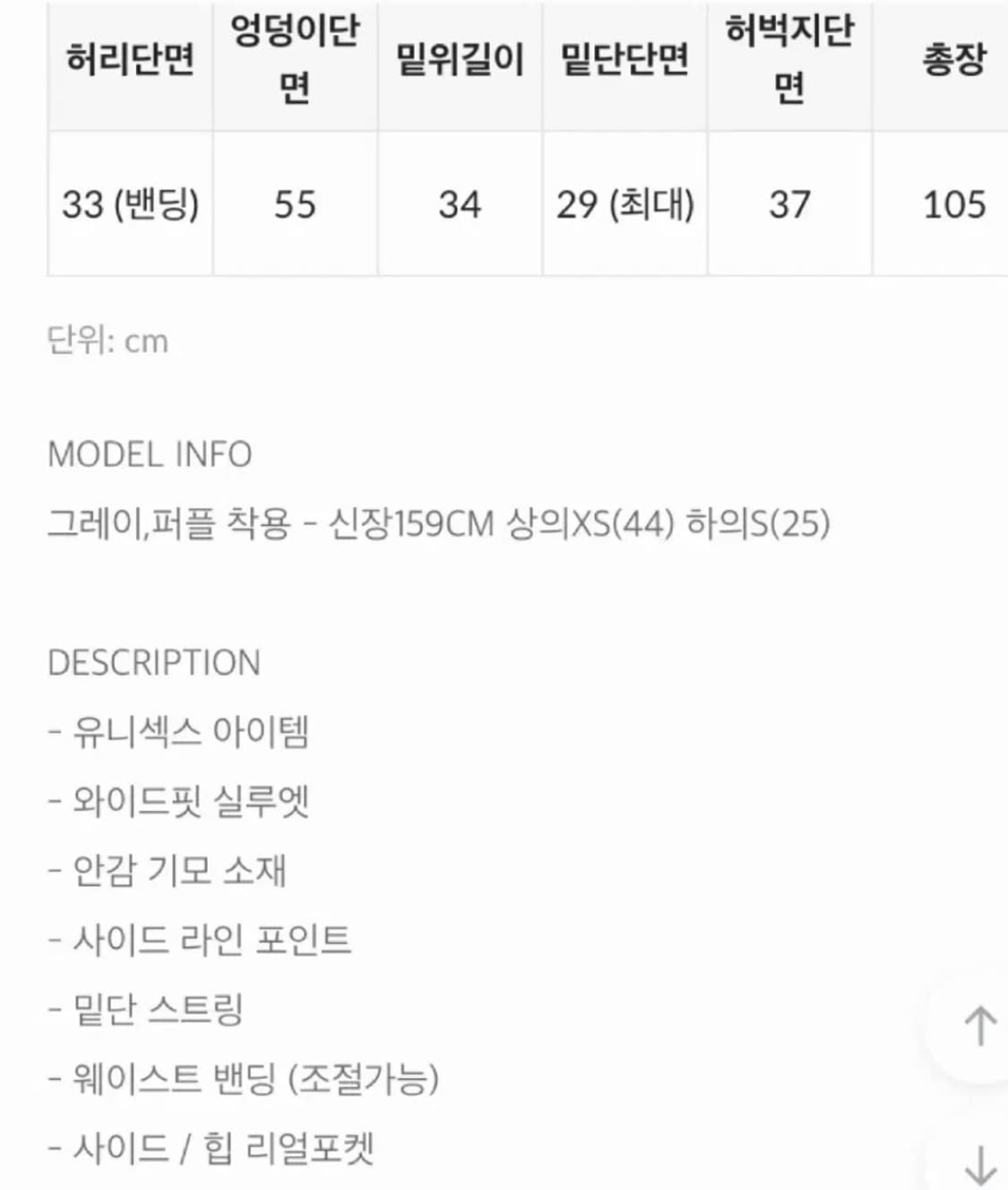This screenshot has height=1190, width=1008.
Task: Click the total length value 105
Action: pyautogui.click(x=954, y=204)
